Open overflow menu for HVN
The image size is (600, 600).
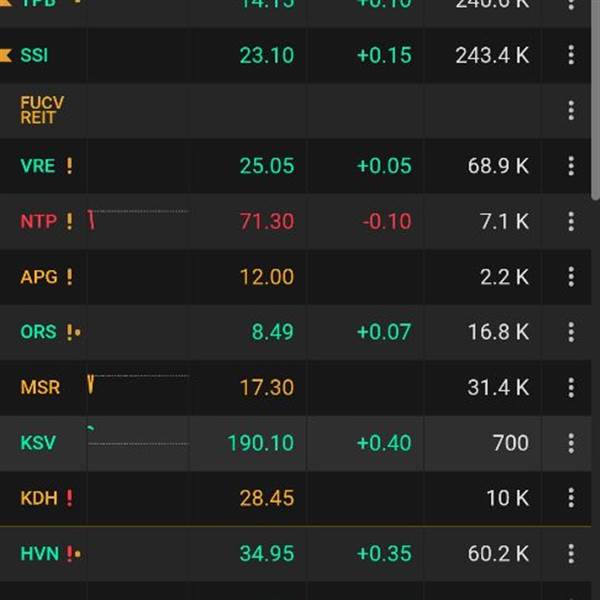click(571, 553)
